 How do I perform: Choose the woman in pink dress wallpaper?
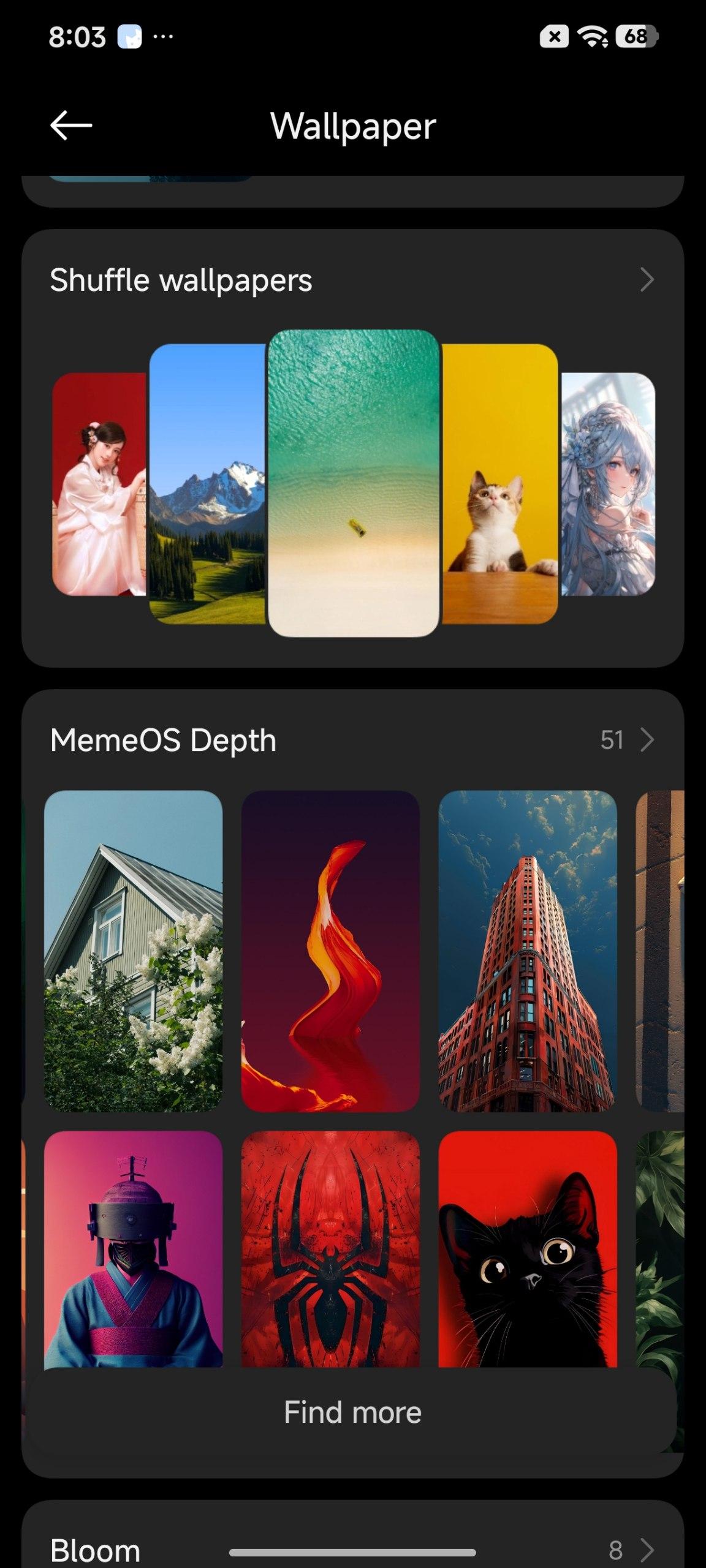(x=99, y=484)
